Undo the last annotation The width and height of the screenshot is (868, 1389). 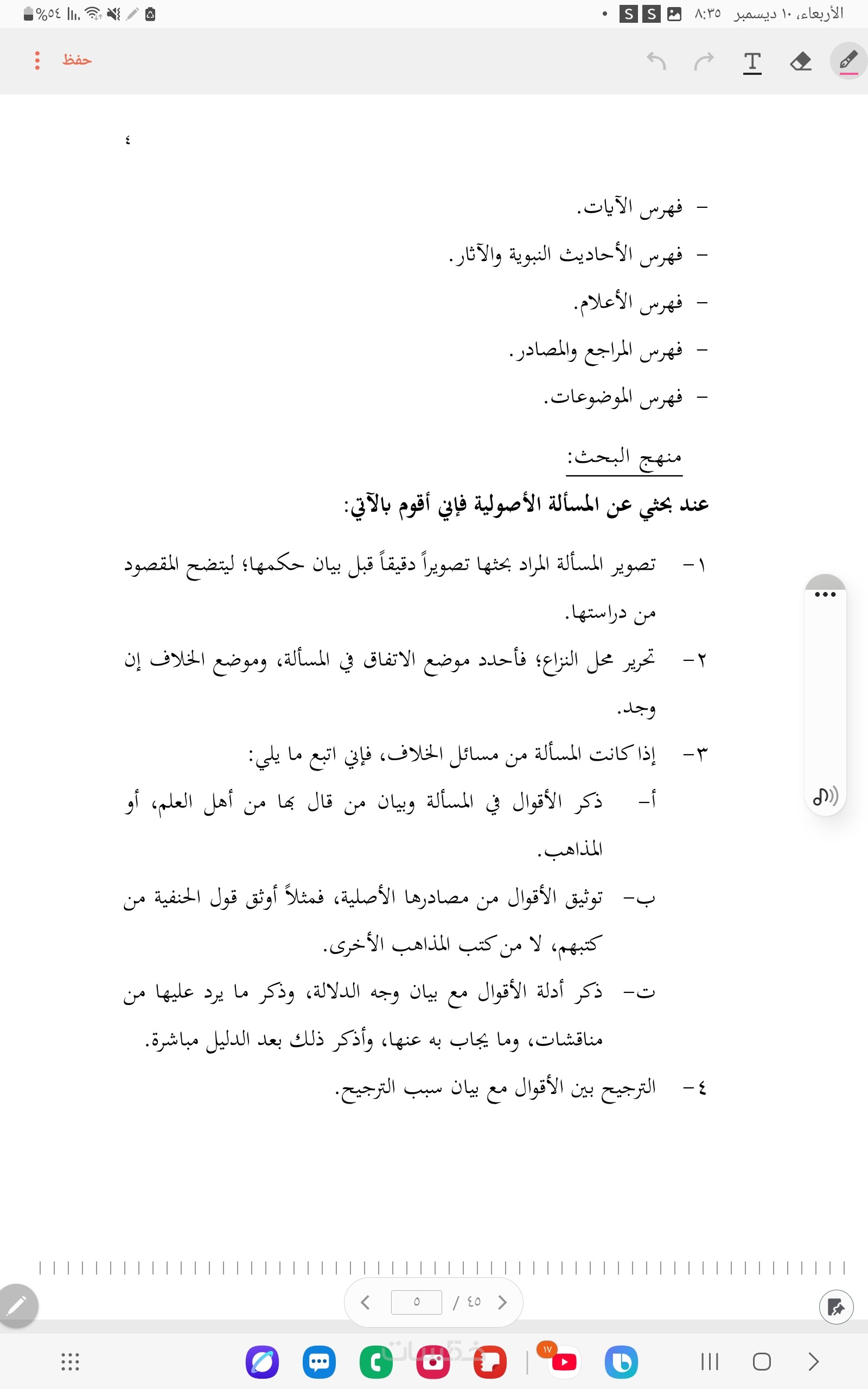[x=656, y=61]
